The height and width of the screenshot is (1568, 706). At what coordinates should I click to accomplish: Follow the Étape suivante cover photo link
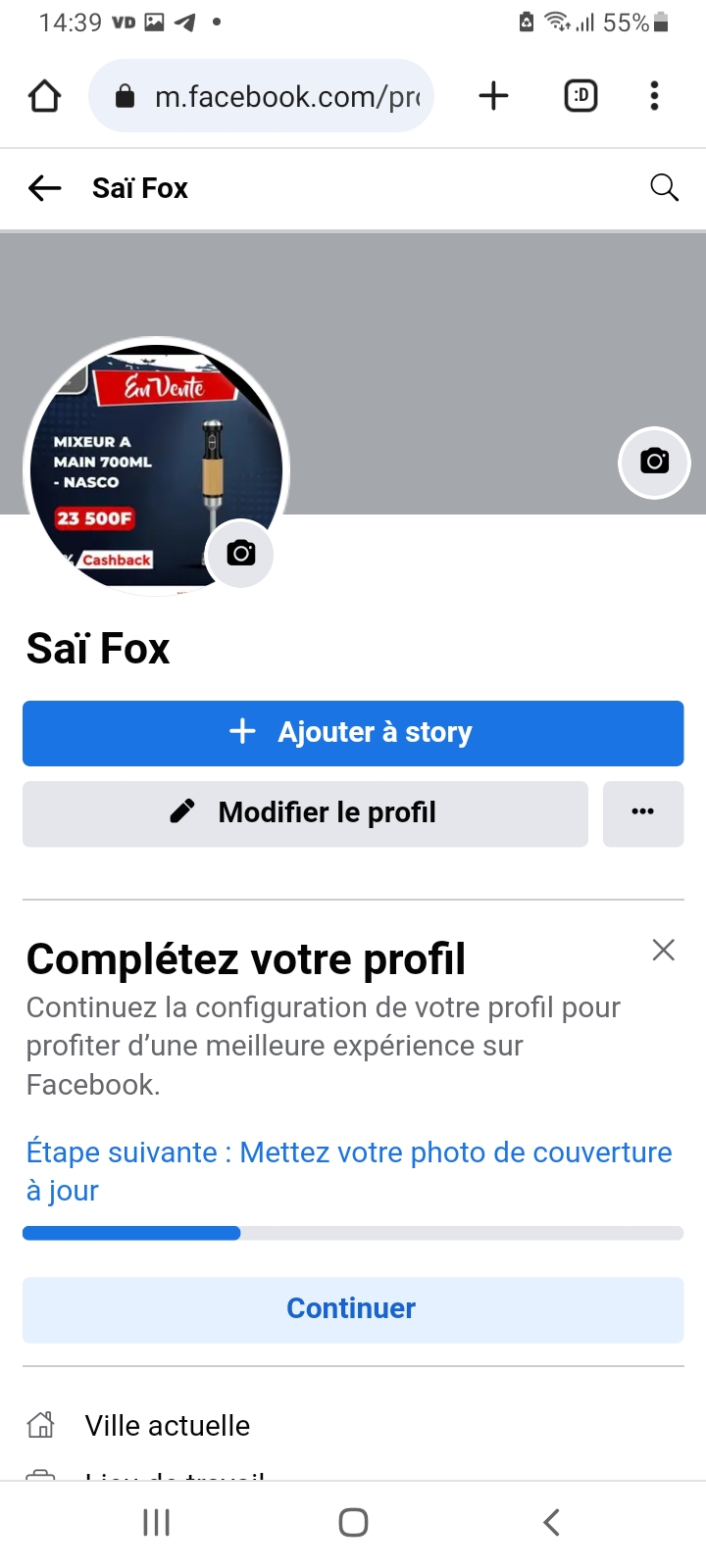tap(349, 1171)
